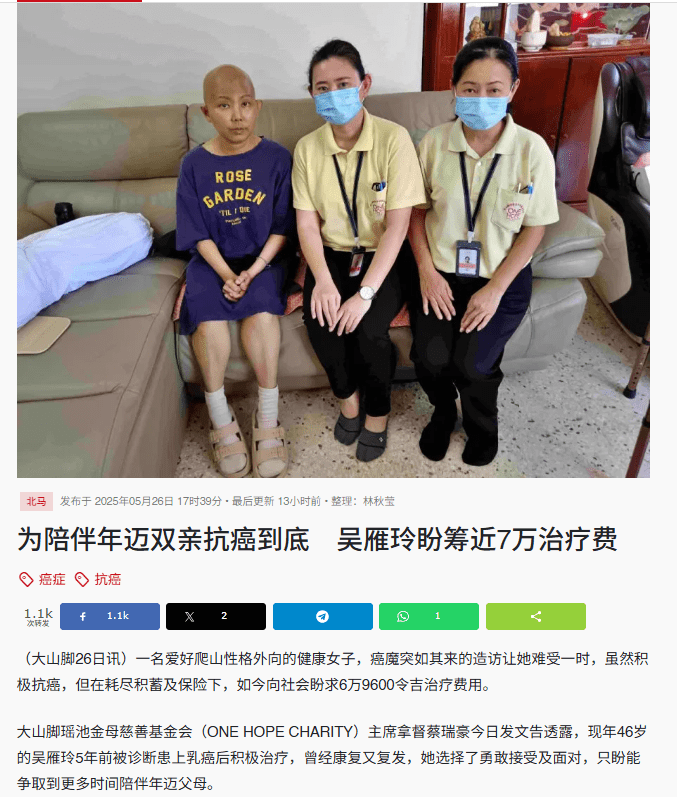Share article on X
Viewport: 677px width, 797px height.
coord(215,616)
